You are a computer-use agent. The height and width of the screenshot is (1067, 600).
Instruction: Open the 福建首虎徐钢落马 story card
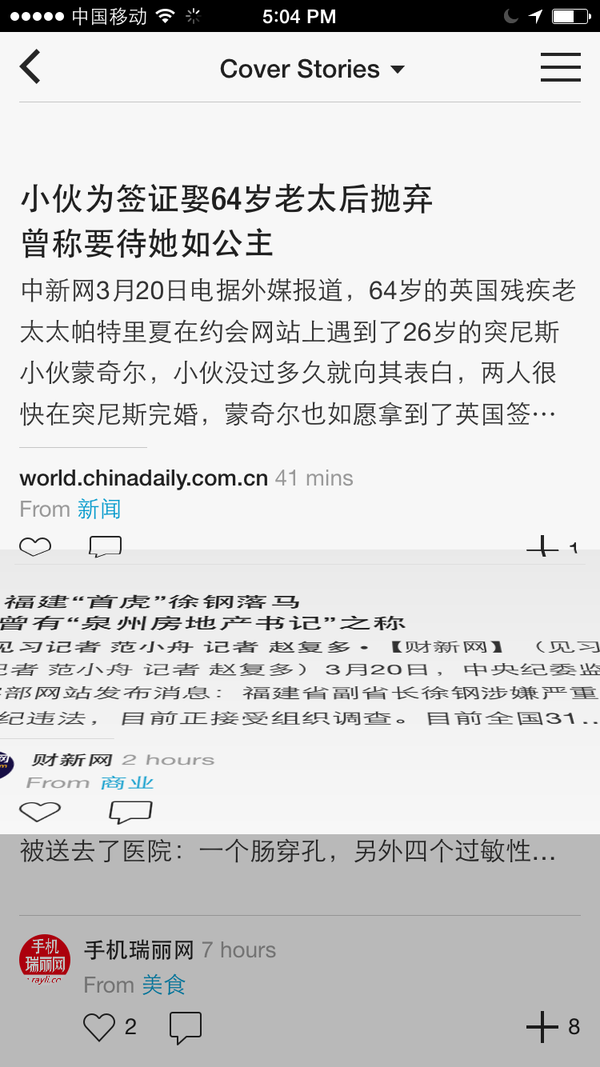pos(204,612)
